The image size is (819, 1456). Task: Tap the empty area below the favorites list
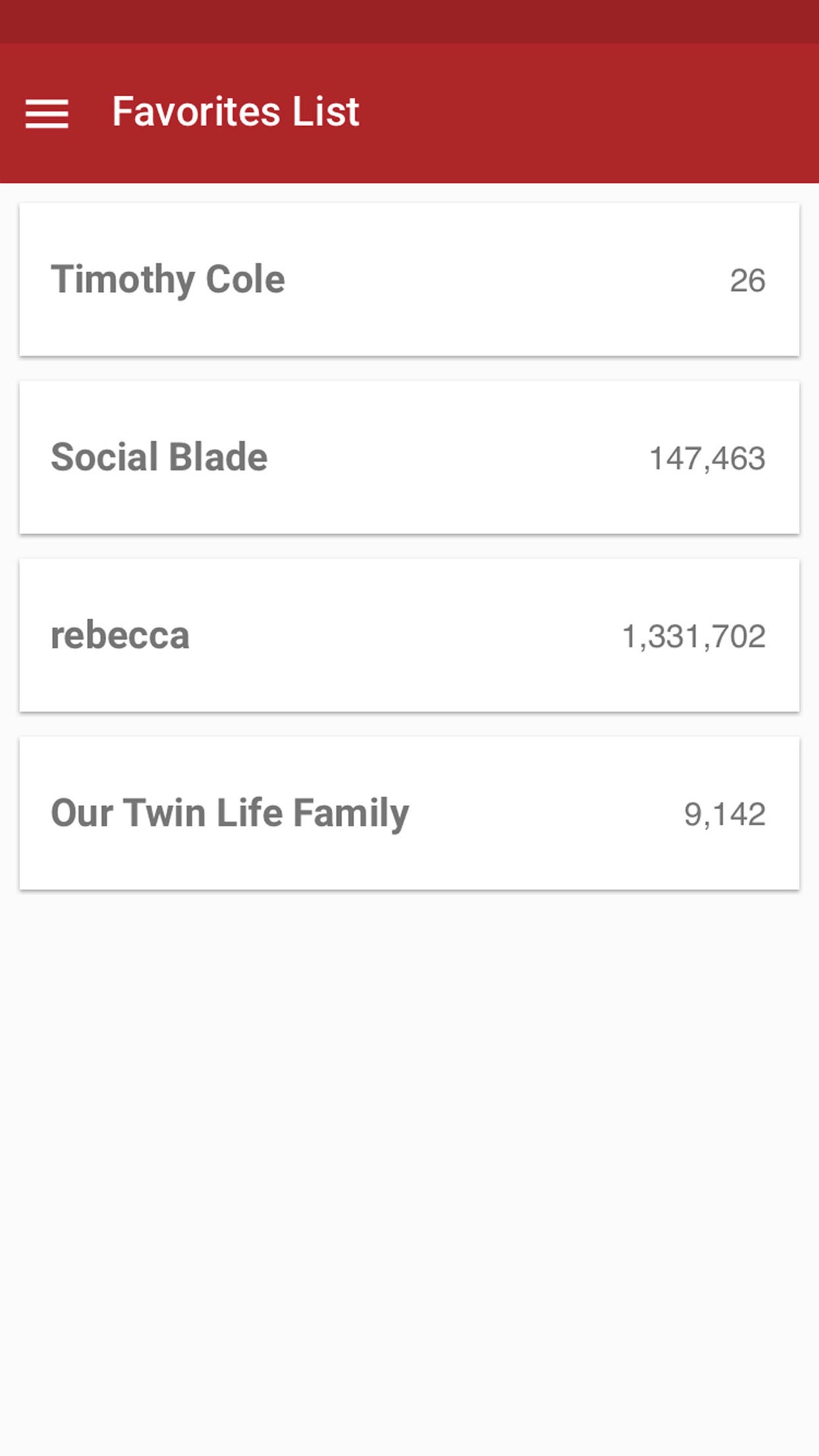[409, 1154]
